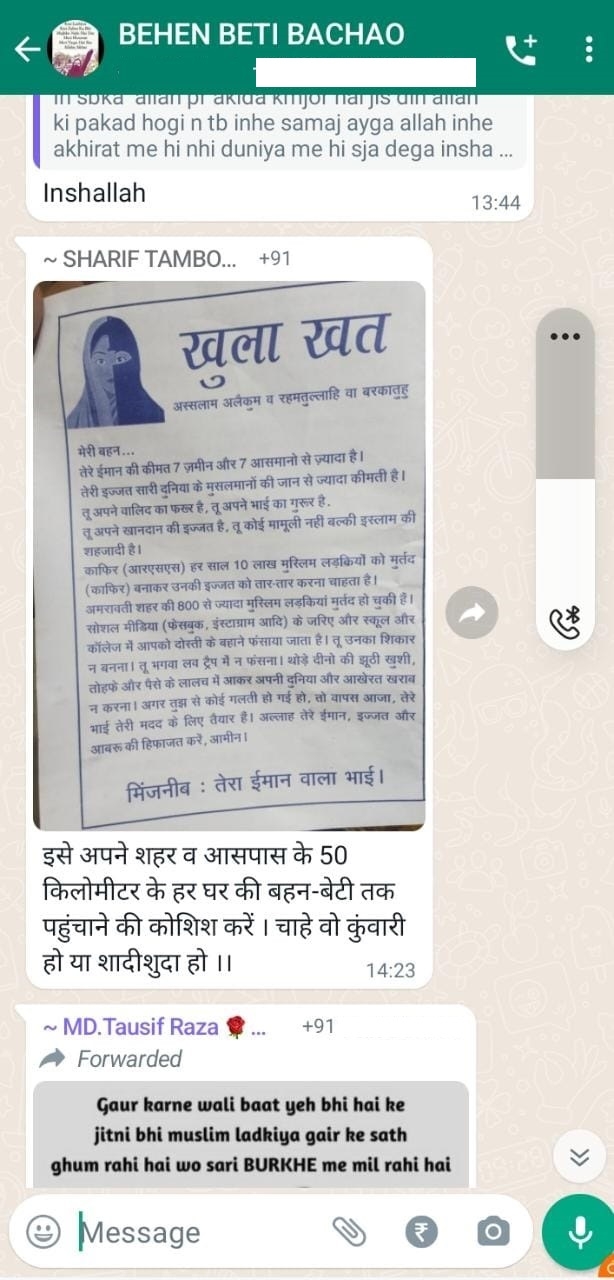The height and width of the screenshot is (1280, 614).
Task: Open the letter photo sent at 14:23
Action: coord(229,555)
